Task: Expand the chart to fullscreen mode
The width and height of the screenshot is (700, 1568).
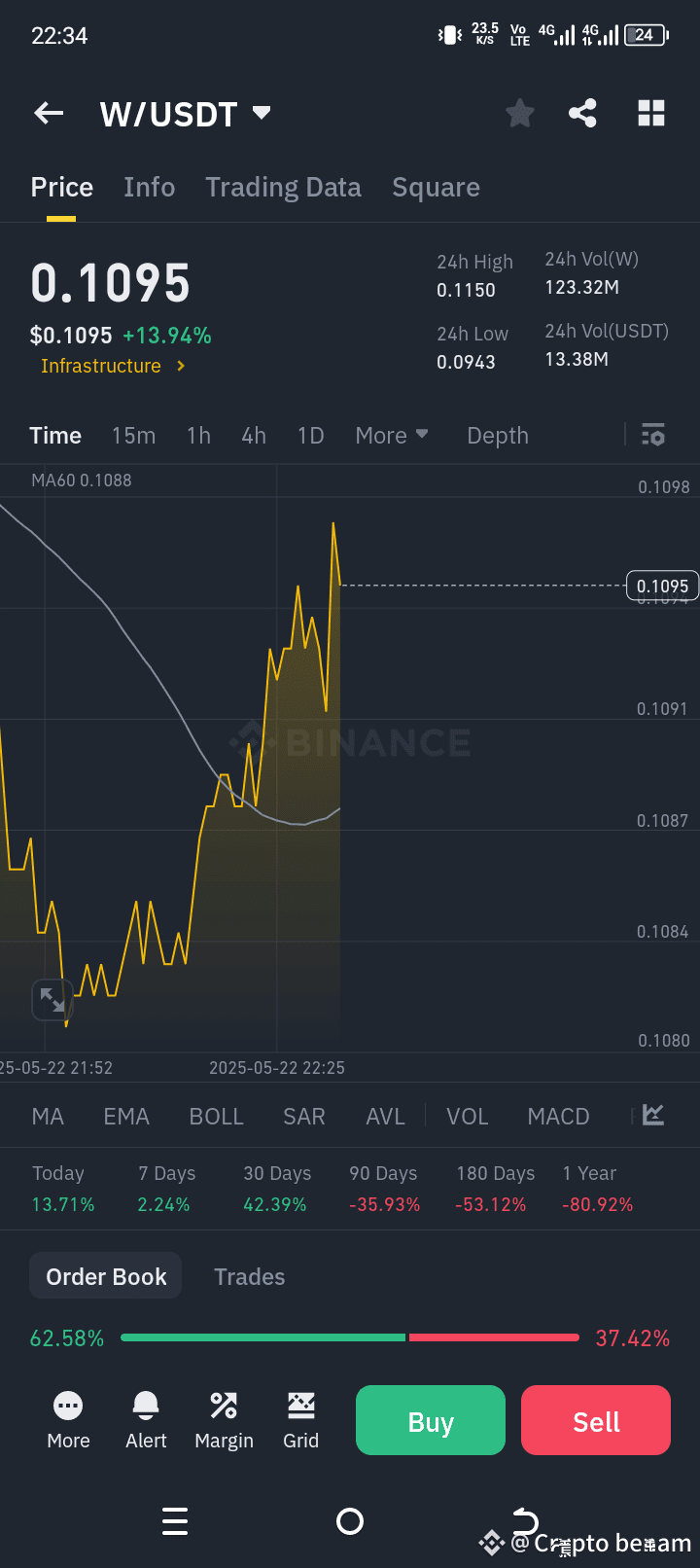Action: click(52, 999)
